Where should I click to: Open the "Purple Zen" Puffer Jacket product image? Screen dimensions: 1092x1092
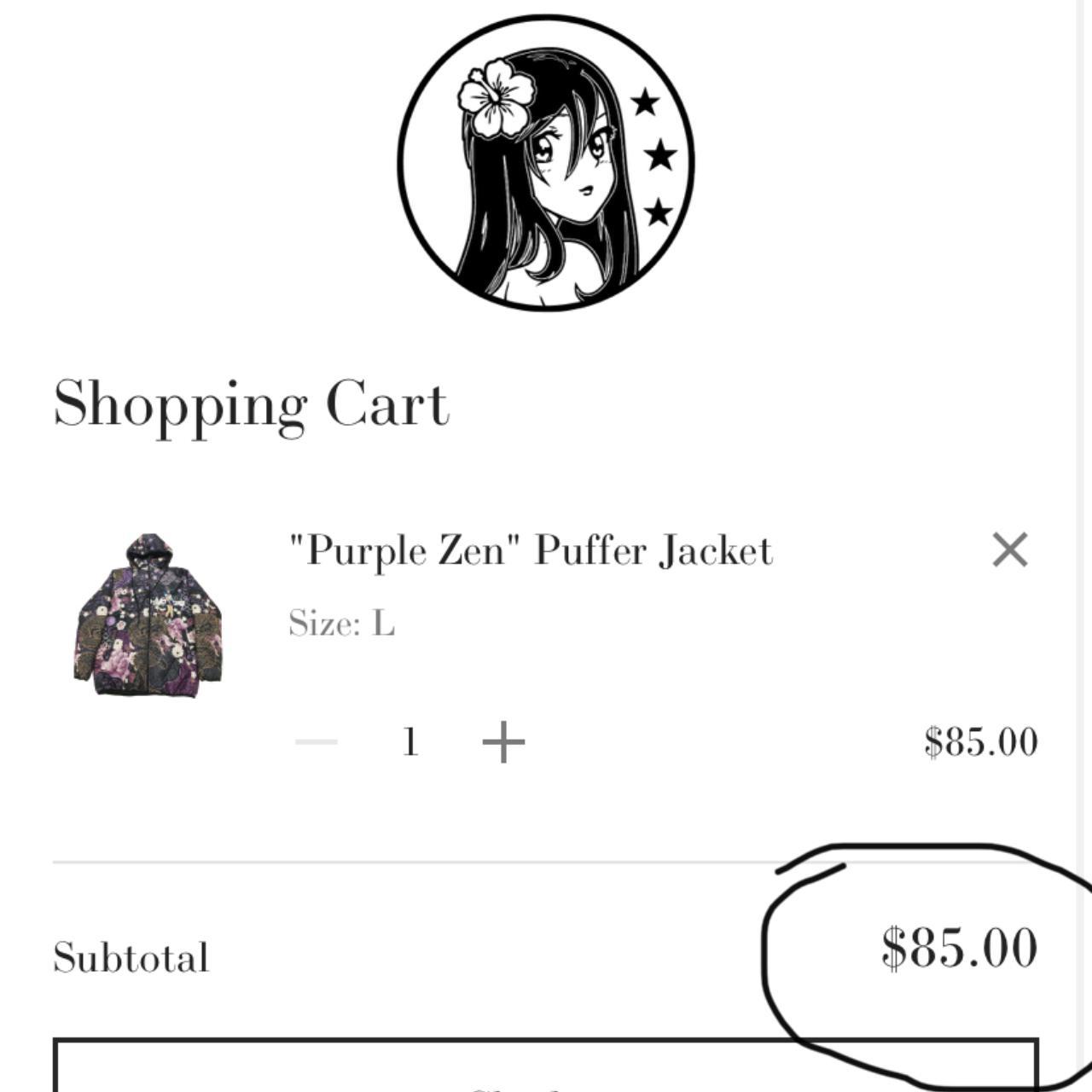[x=148, y=615]
